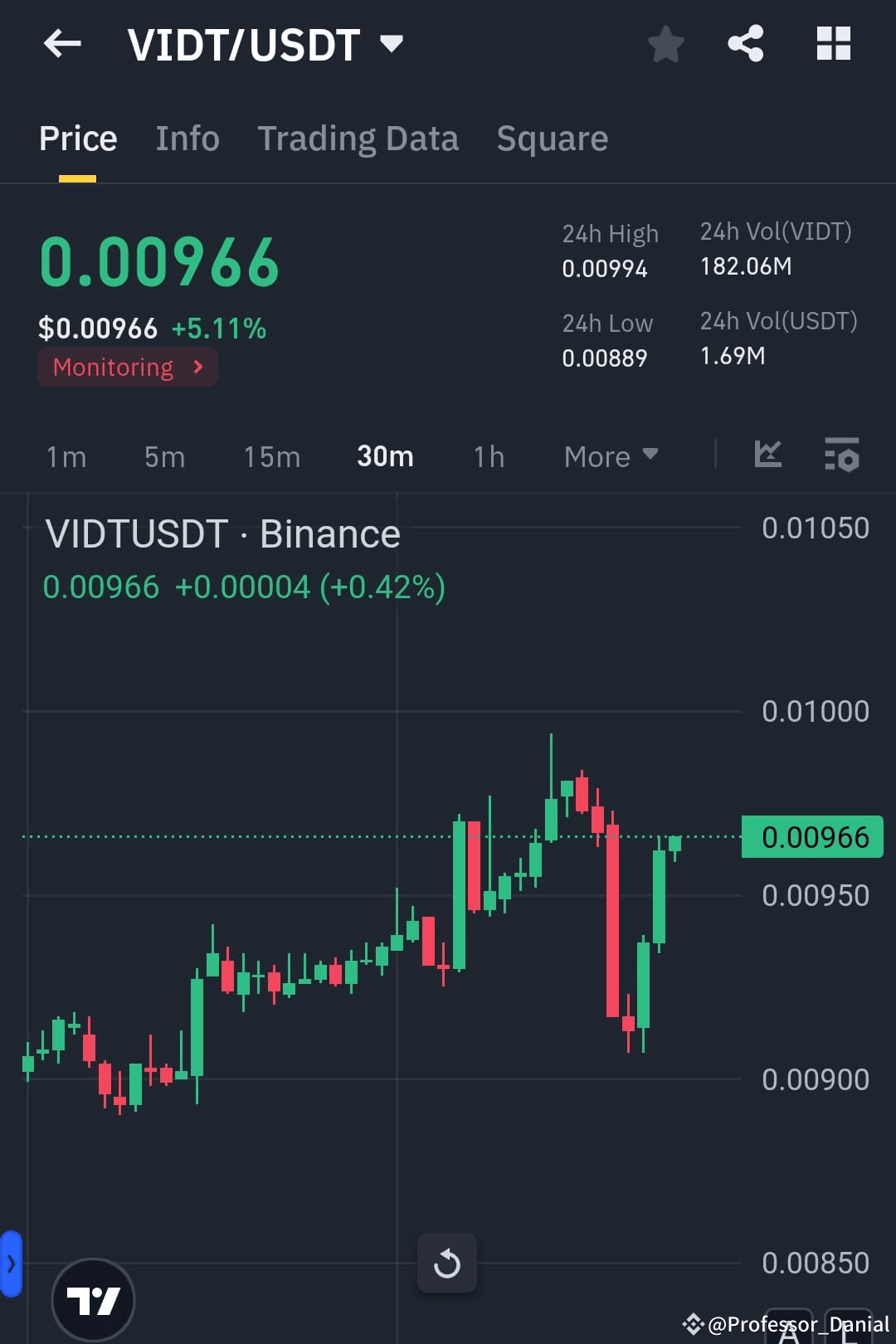Image resolution: width=896 pixels, height=1344 pixels.
Task: Select the 1h candle interval
Action: tap(488, 456)
